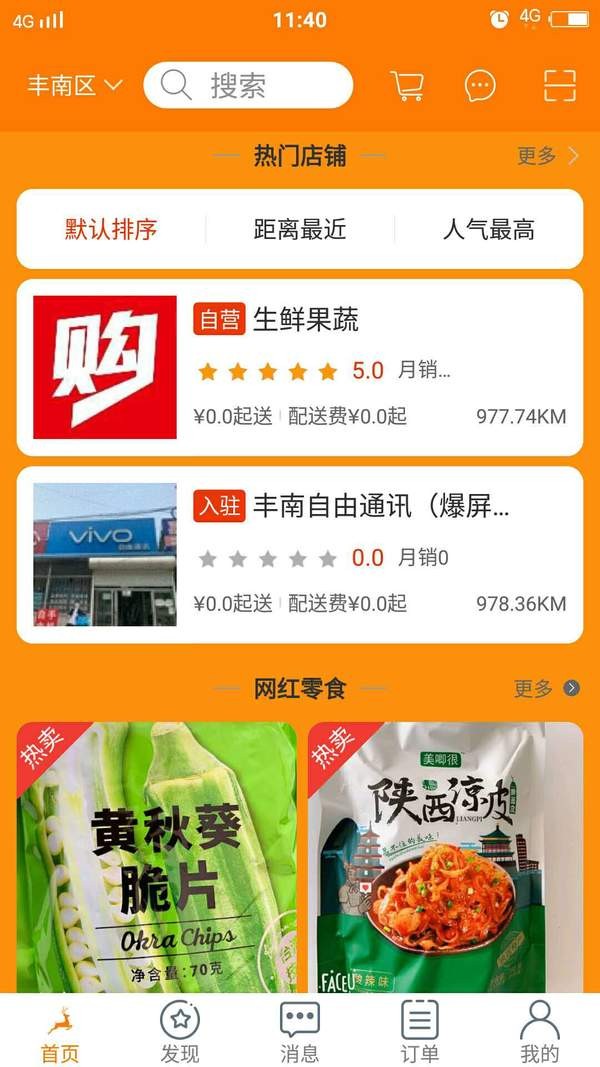Open the shopping cart
Image resolution: width=600 pixels, height=1067 pixels.
coord(407,86)
